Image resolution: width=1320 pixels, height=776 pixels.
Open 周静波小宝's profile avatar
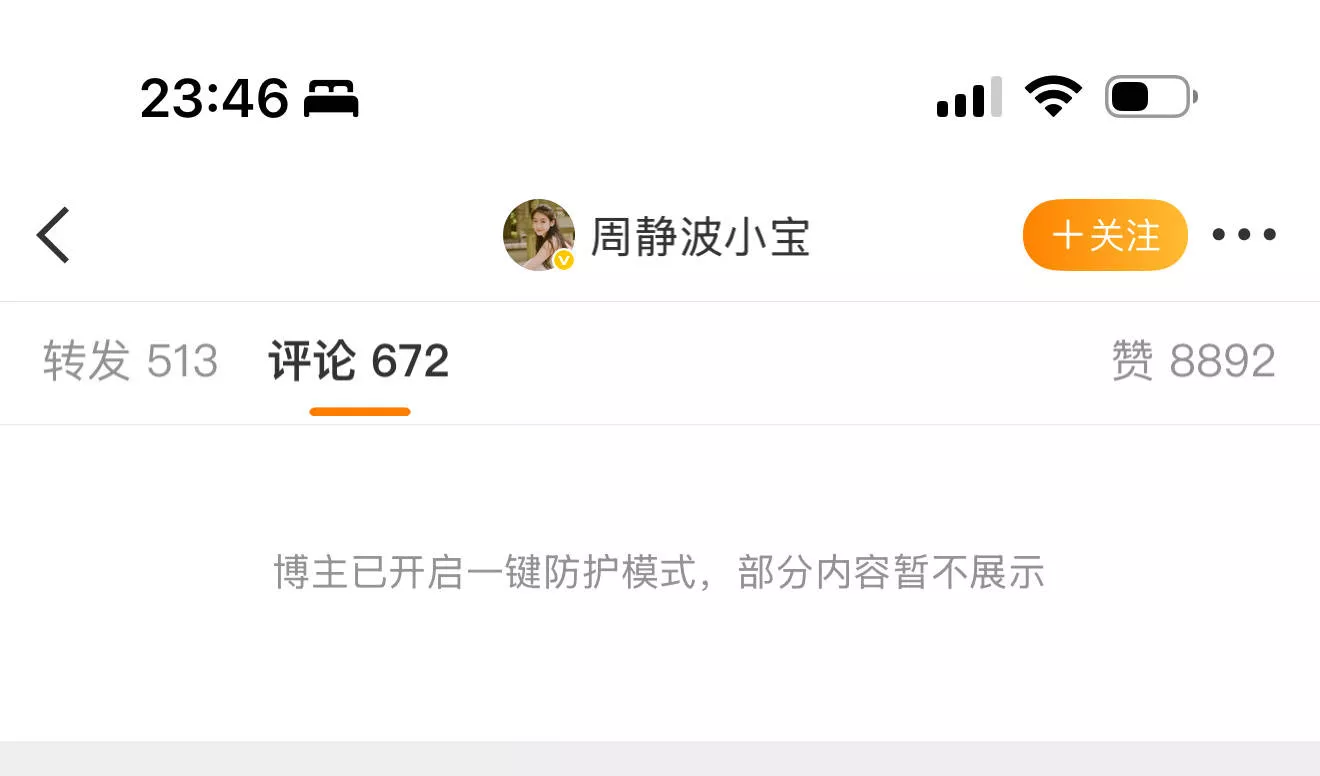tap(539, 235)
